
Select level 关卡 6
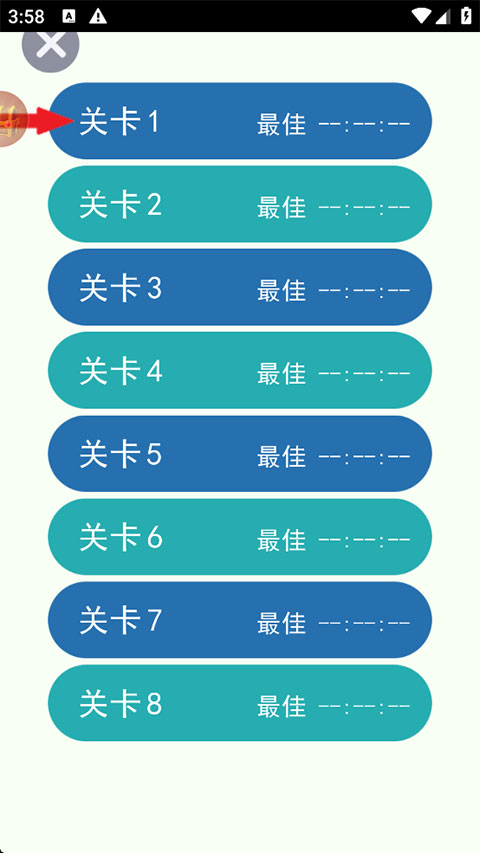240,537
